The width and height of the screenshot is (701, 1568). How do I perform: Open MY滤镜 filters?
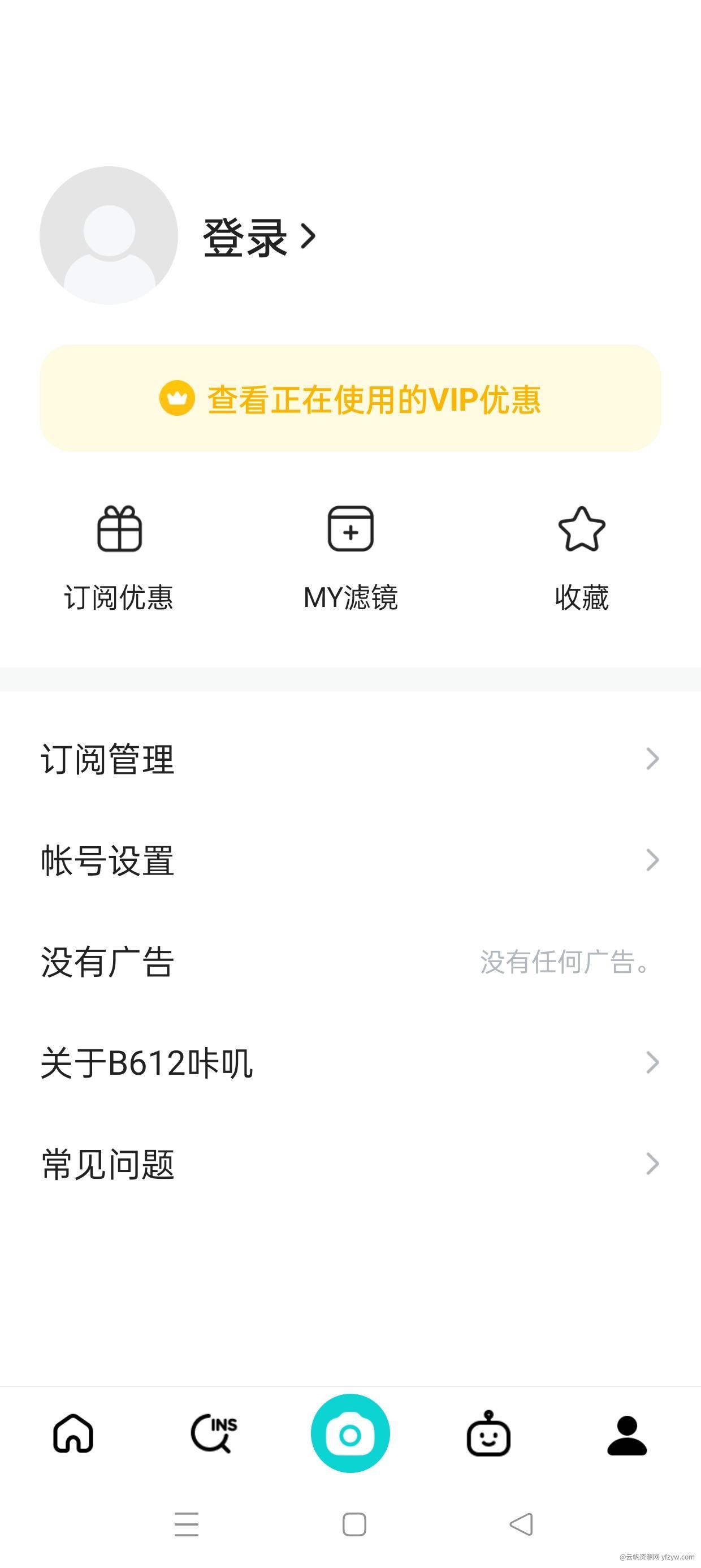point(350,558)
